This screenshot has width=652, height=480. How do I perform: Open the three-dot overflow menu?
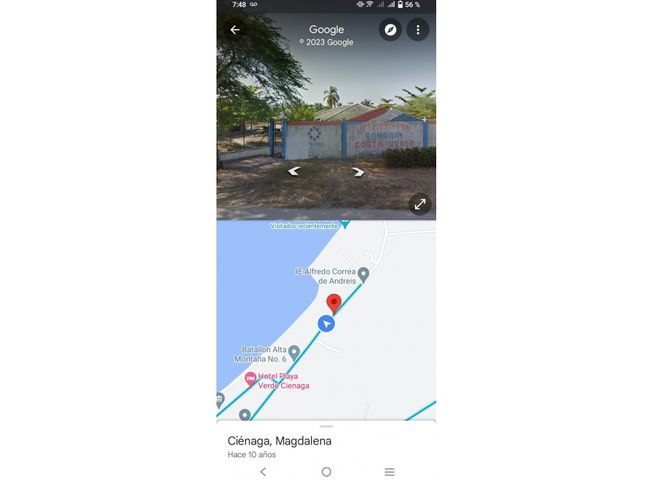(x=418, y=30)
